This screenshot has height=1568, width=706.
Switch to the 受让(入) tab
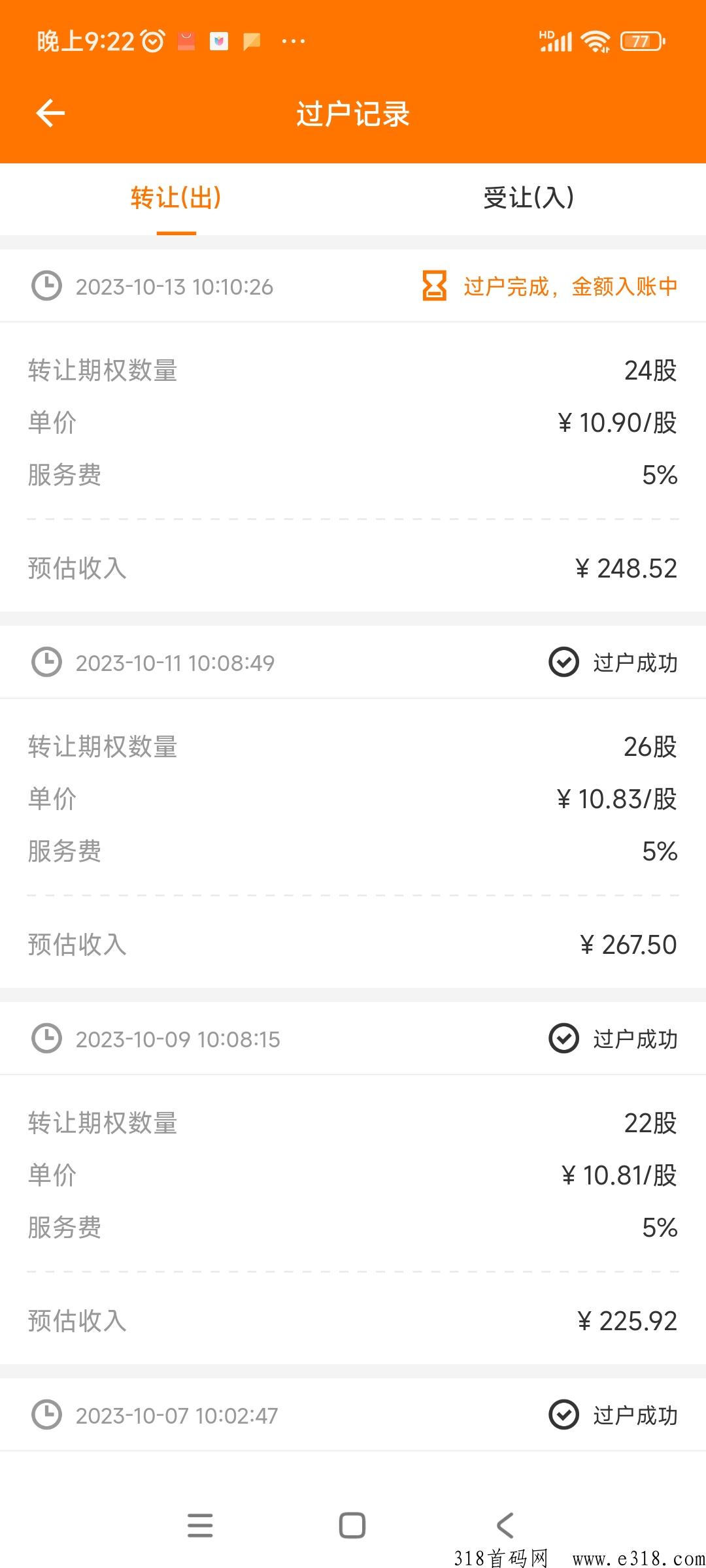coord(528,198)
